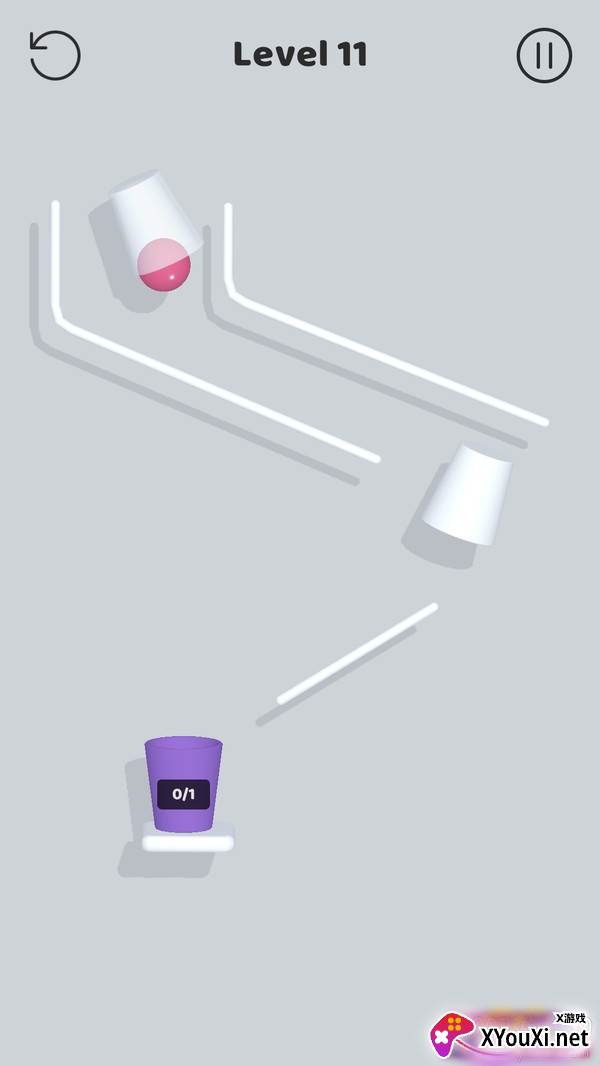Tap the white cup holding the pink ball
Viewport: 600px width, 1066px height.
coord(150,235)
